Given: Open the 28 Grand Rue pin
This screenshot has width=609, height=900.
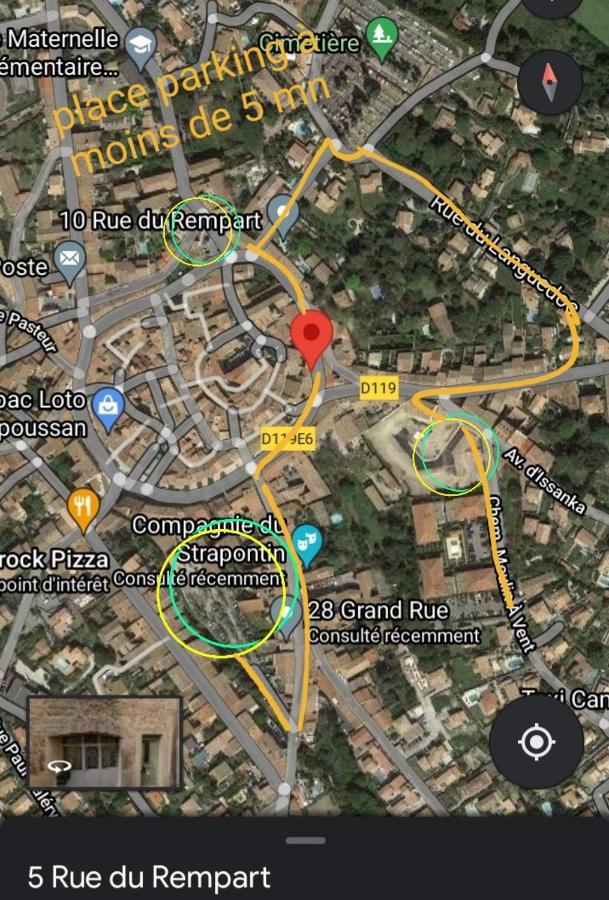Looking at the screenshot, I should tap(286, 614).
